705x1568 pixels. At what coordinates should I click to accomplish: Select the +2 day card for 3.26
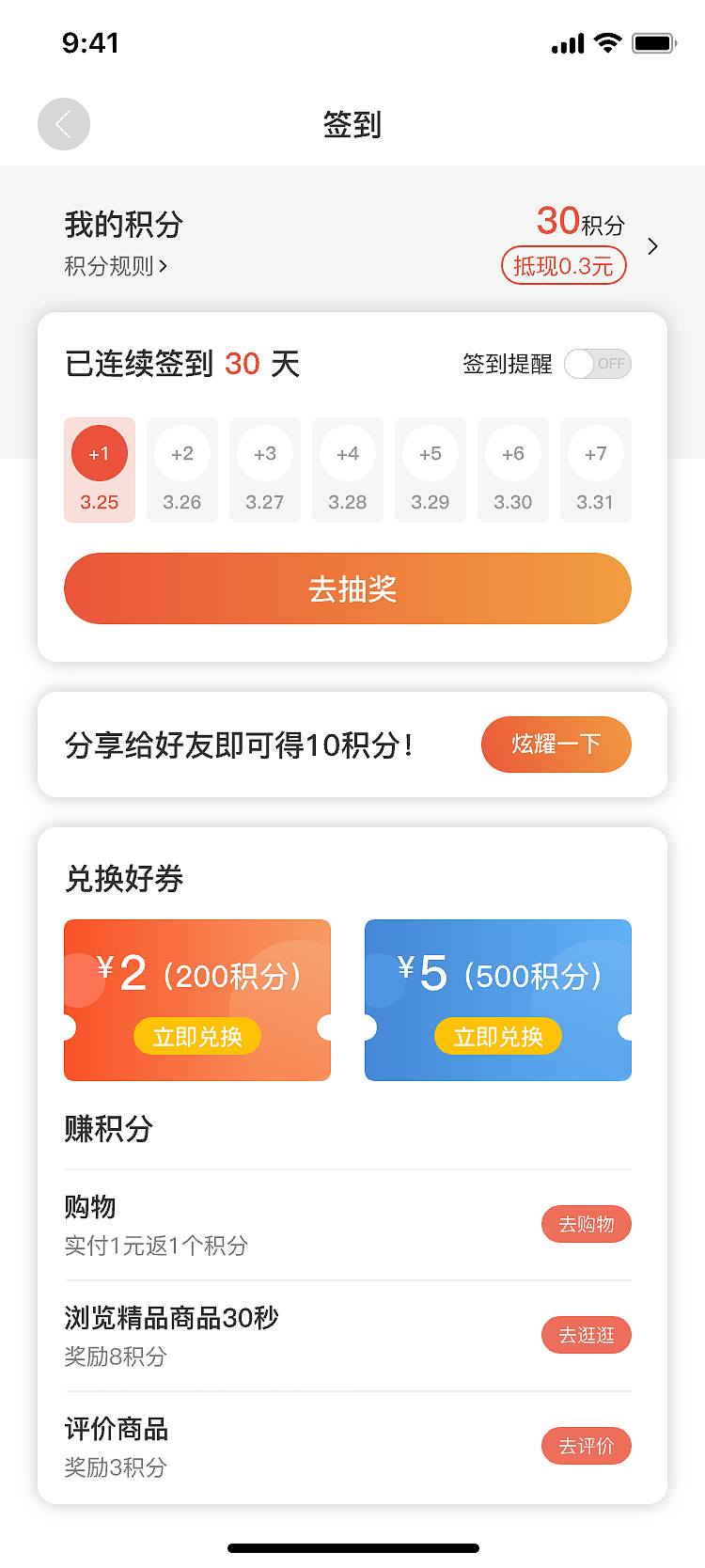182,469
